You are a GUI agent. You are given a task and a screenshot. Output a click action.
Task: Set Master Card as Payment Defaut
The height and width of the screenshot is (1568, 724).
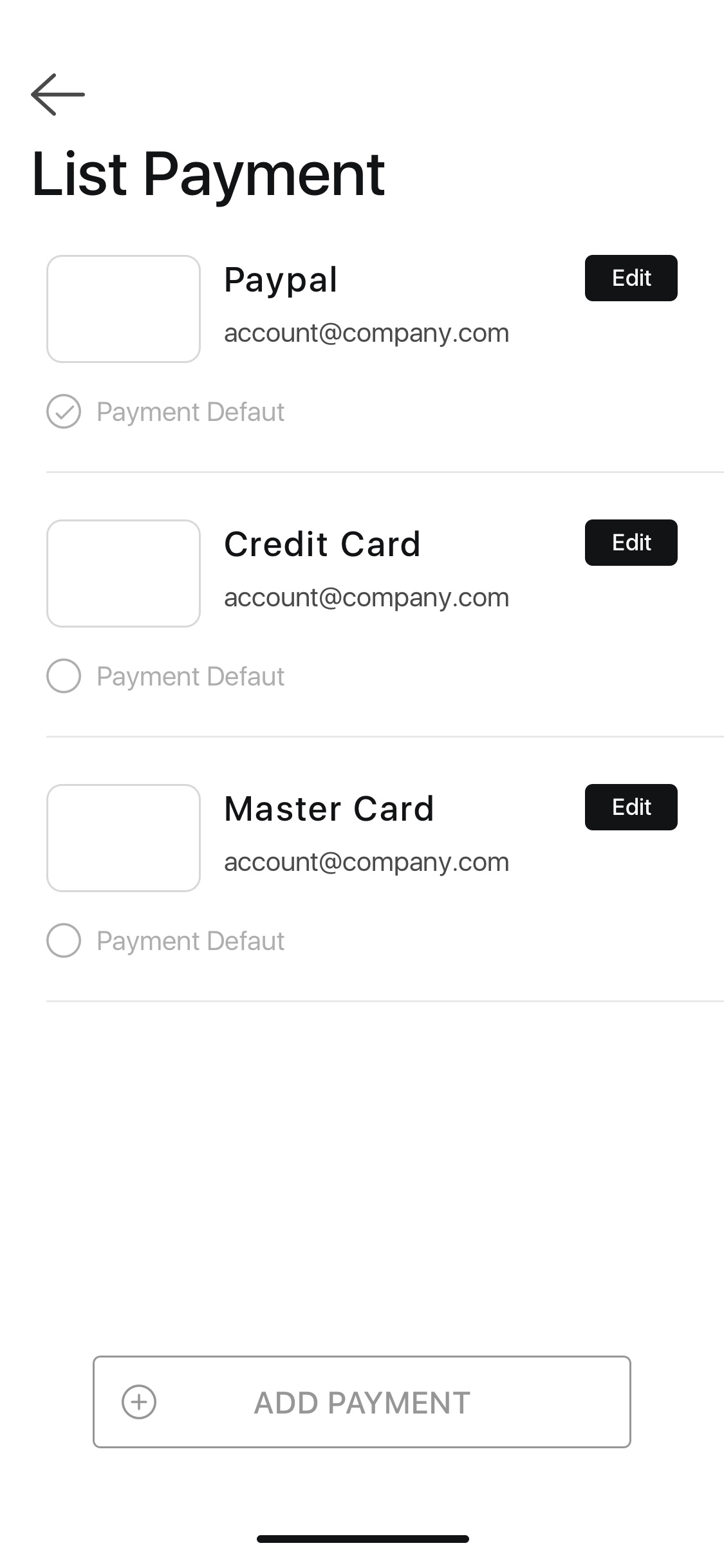[x=64, y=940]
